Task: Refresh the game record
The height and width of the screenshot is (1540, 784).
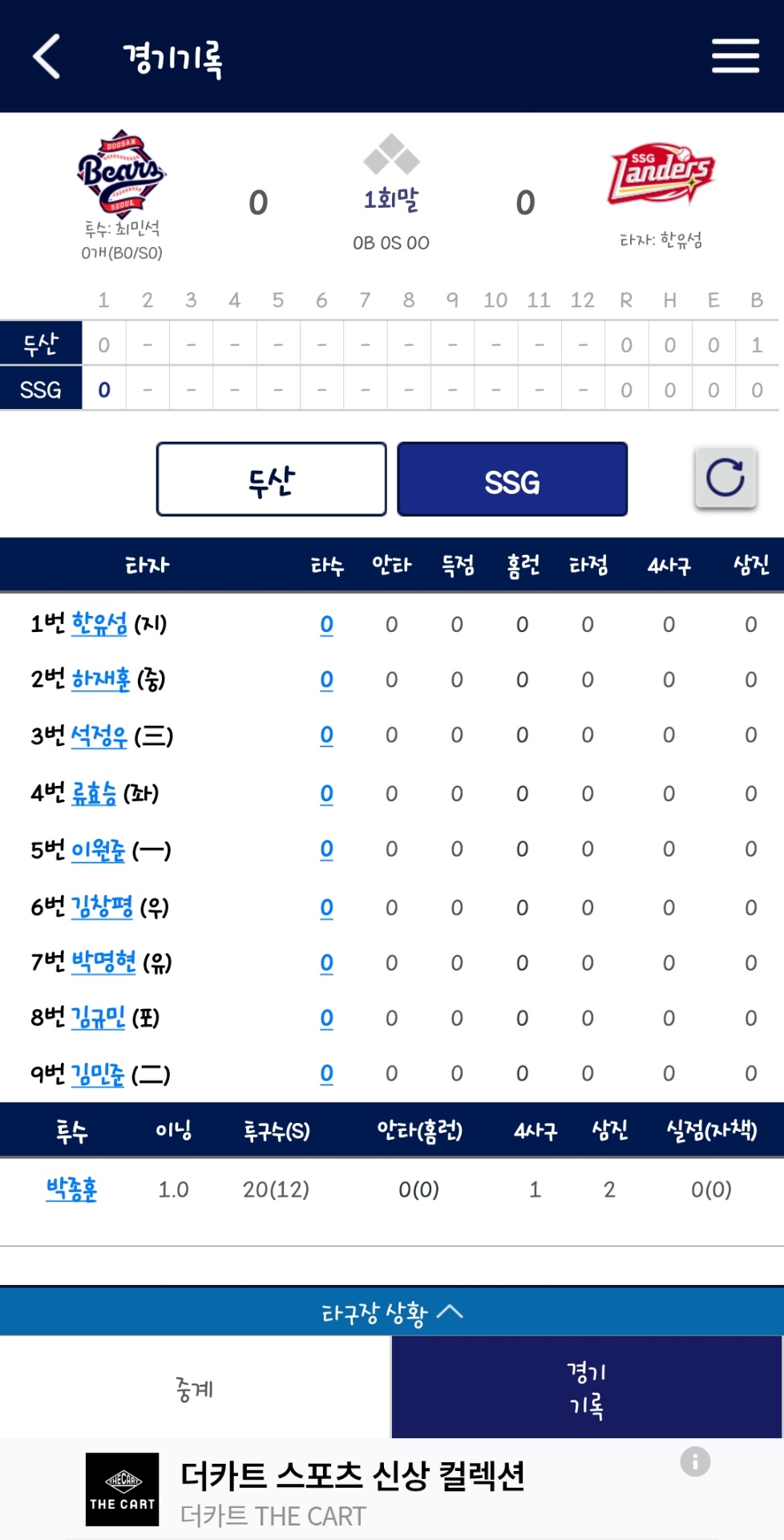Action: [x=725, y=478]
